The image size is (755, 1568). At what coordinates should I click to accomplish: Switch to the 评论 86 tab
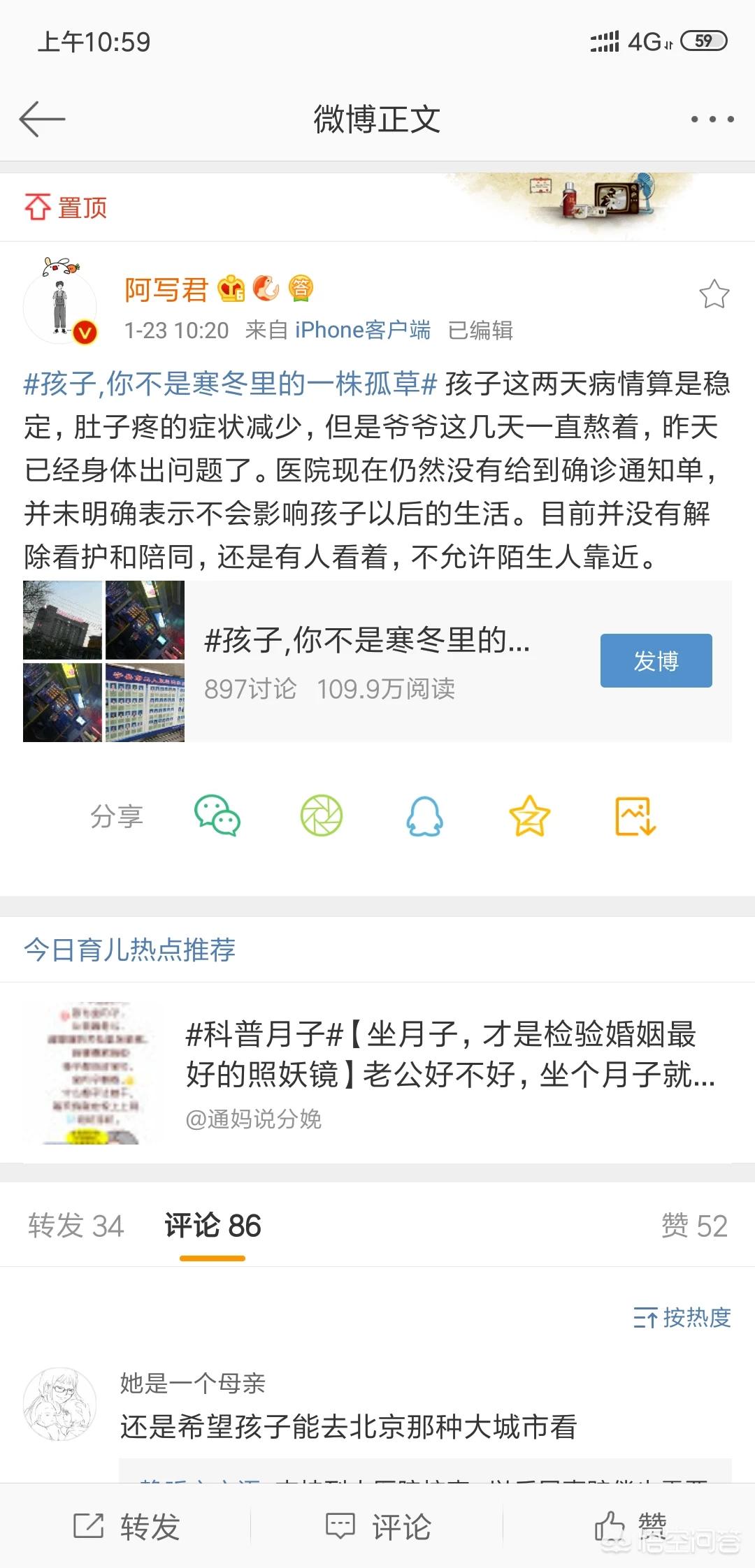click(x=213, y=1226)
